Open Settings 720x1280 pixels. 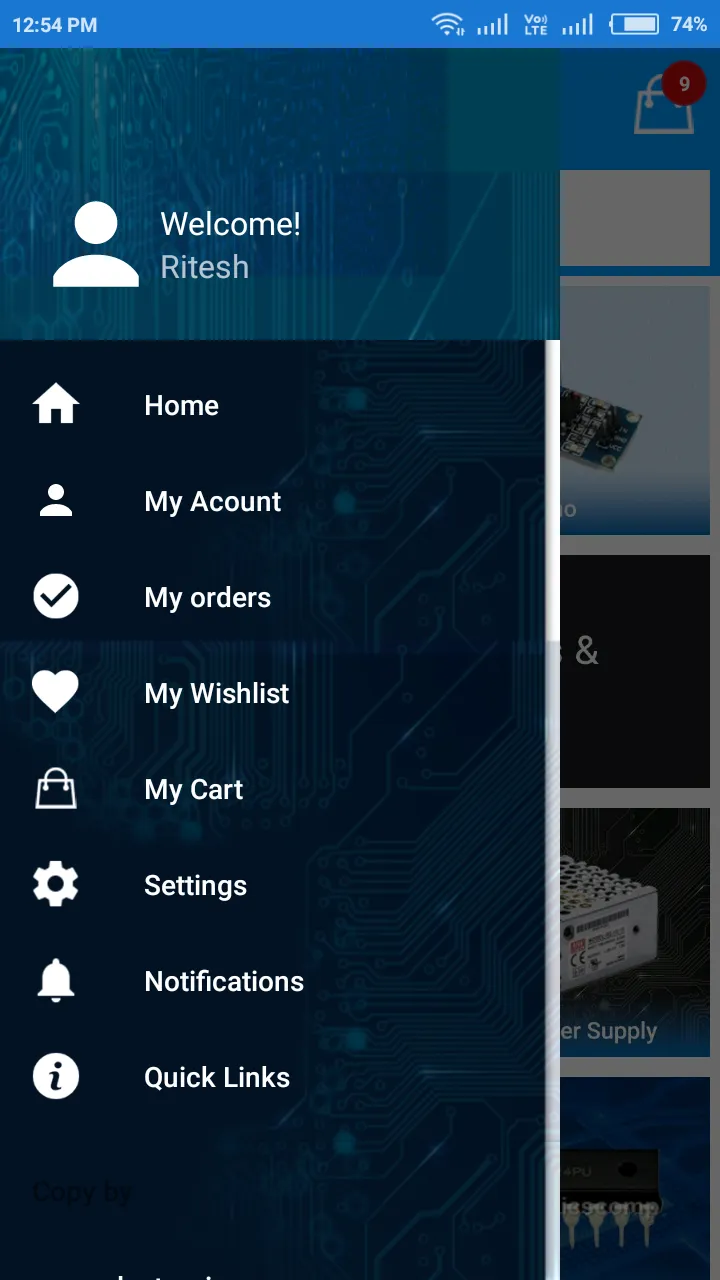coord(195,886)
